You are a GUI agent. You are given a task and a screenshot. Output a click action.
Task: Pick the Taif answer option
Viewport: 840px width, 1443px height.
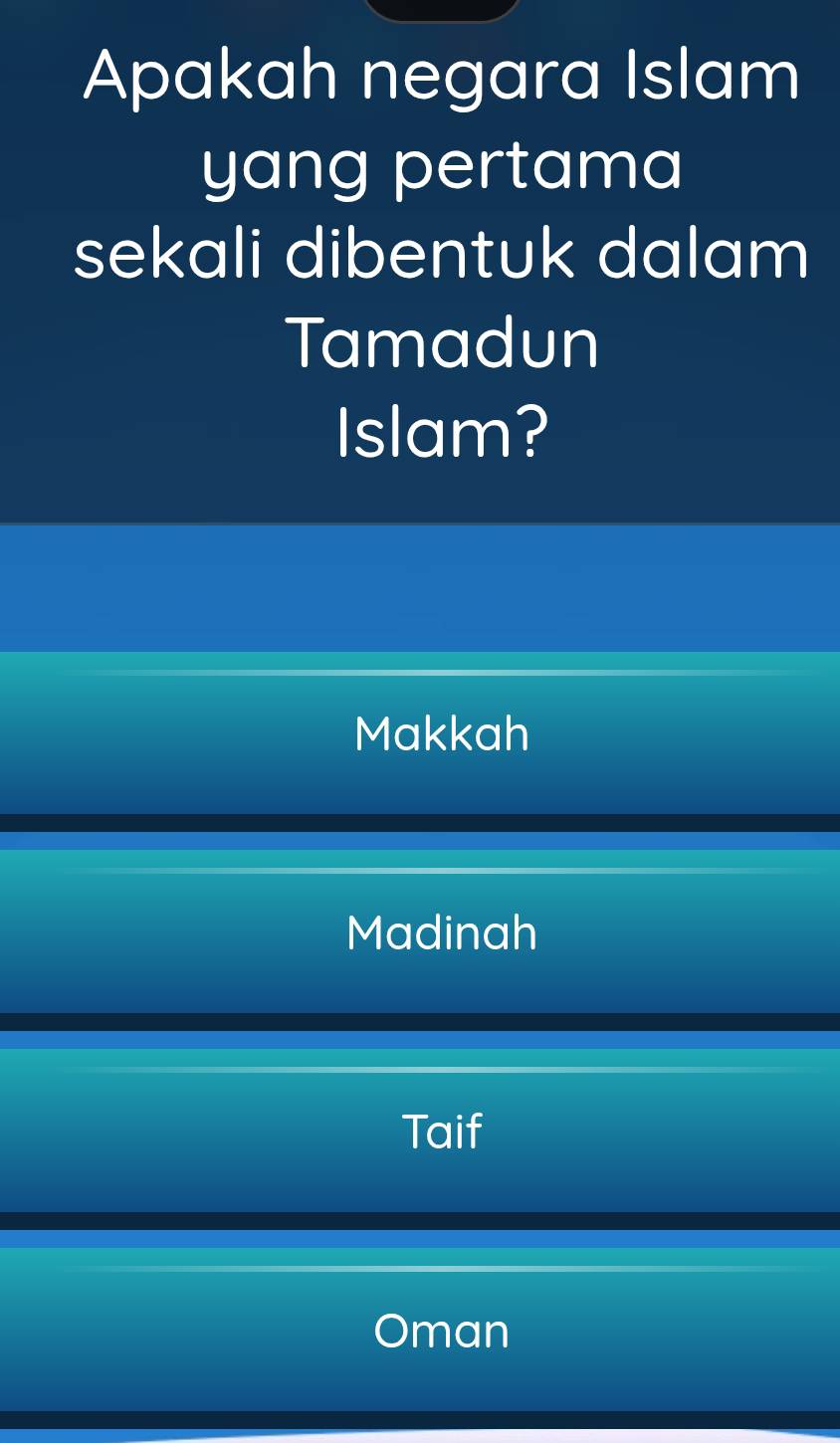[x=441, y=1132]
